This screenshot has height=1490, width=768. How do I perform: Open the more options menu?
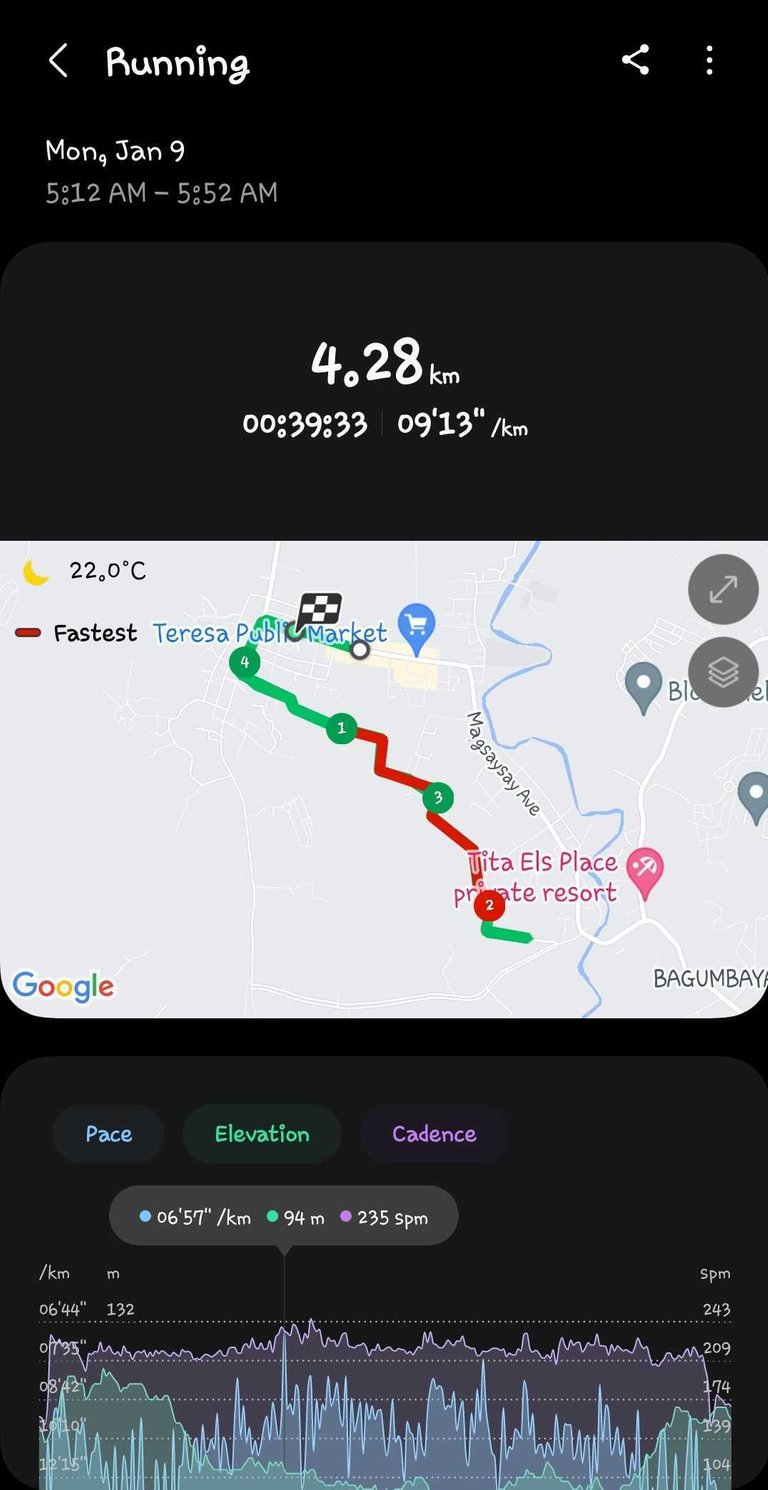709,60
